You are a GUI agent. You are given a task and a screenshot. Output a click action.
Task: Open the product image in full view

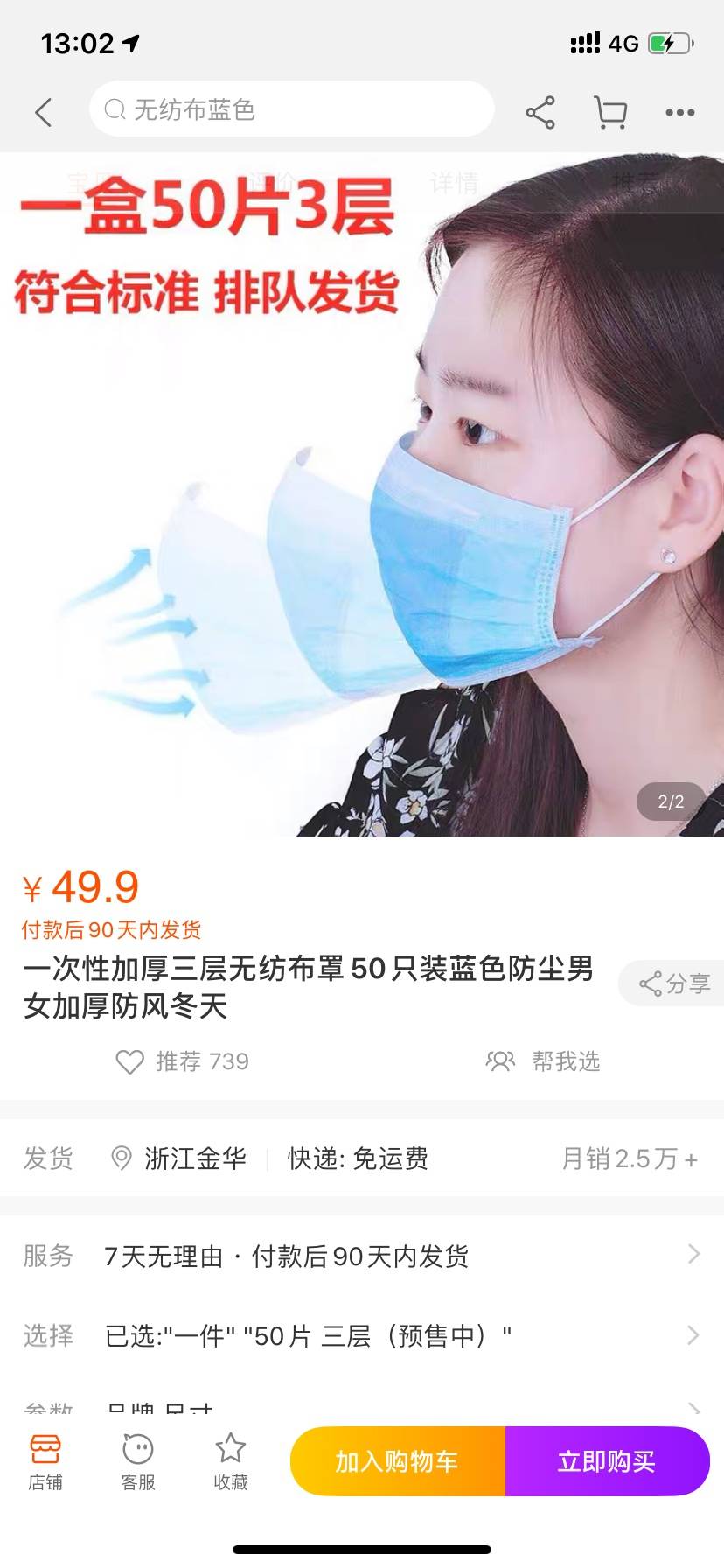[362, 525]
